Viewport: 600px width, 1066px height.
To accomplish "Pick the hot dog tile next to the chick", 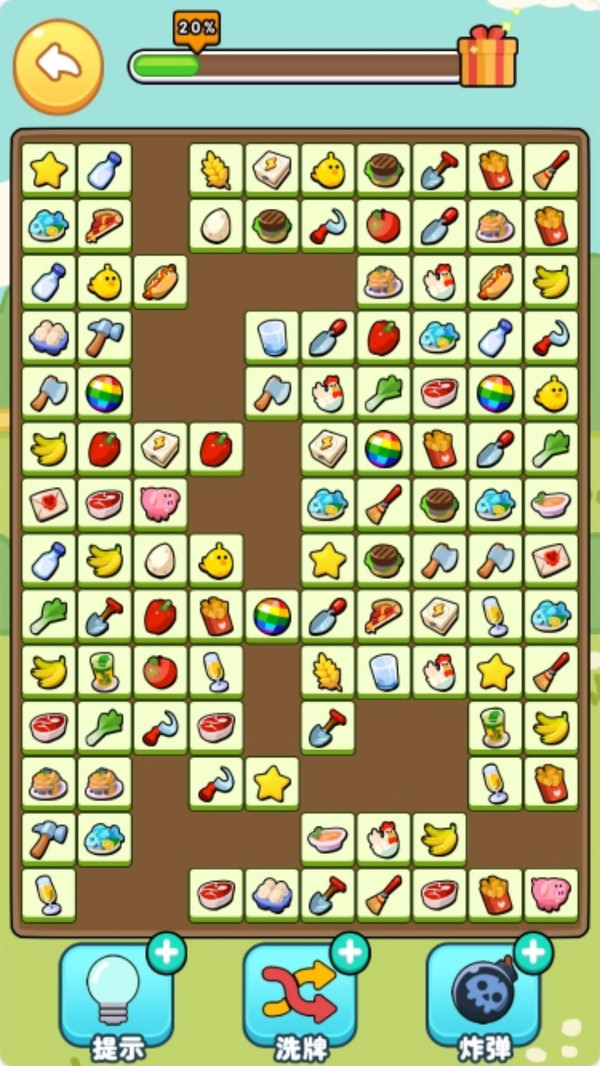I will (x=160, y=282).
